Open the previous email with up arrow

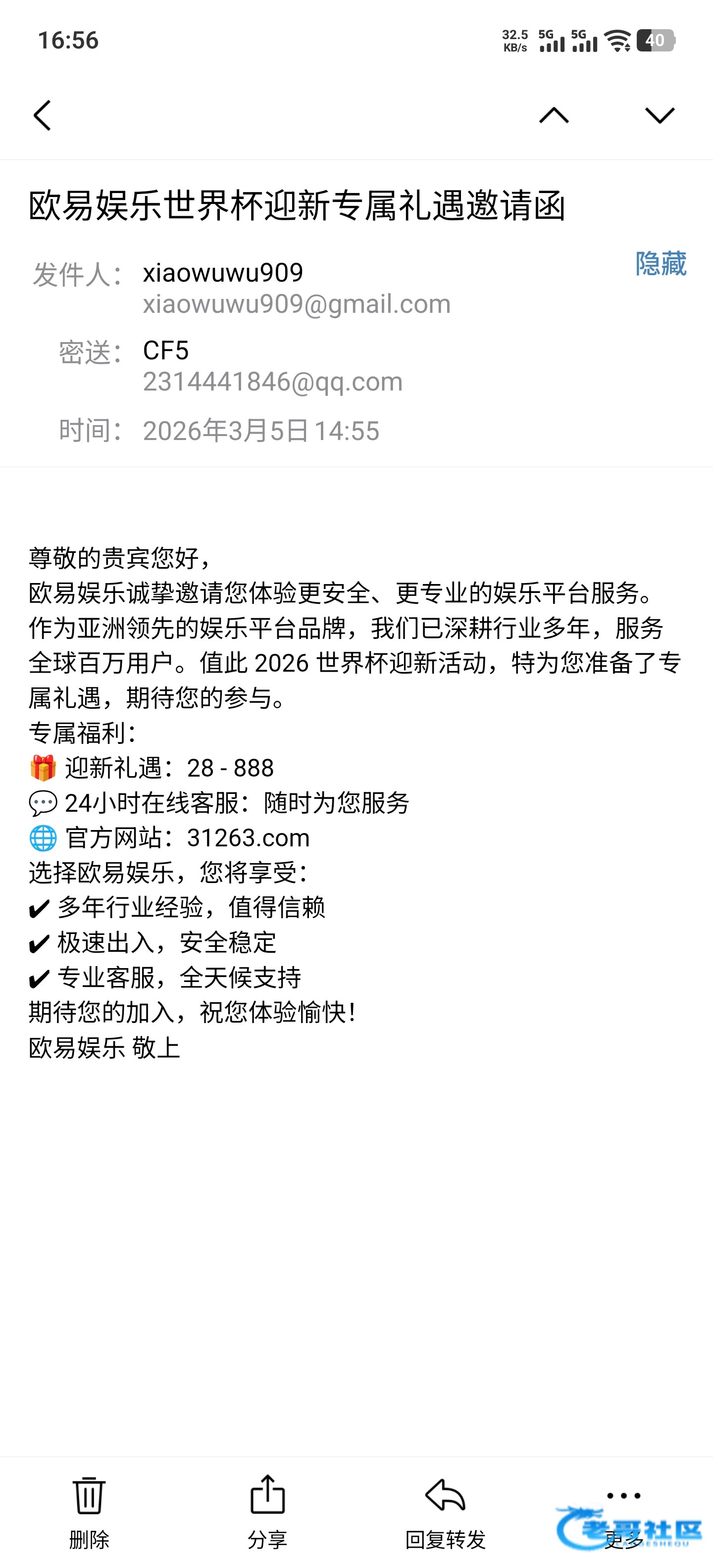tap(554, 116)
